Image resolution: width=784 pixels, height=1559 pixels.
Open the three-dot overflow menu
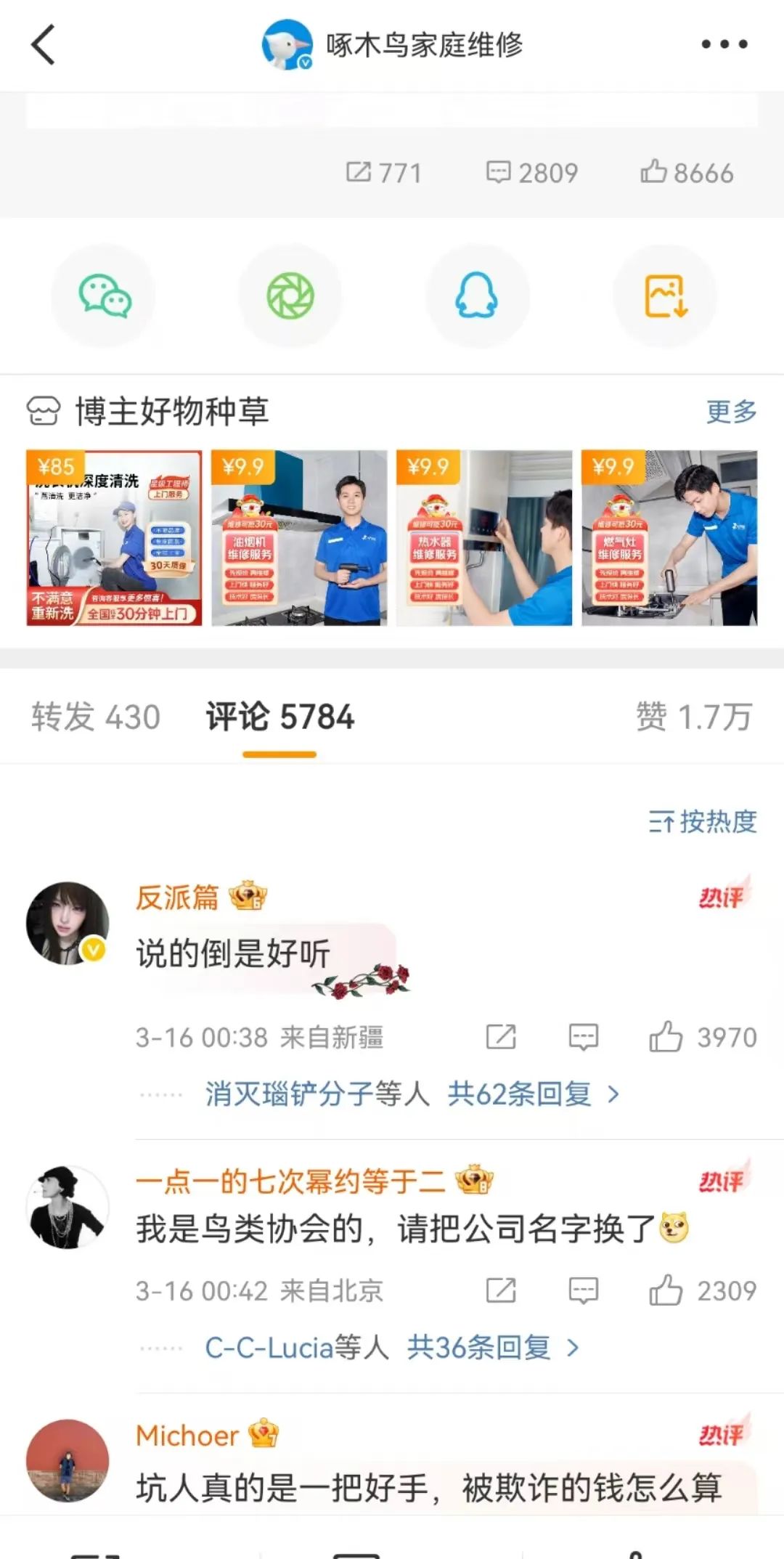pos(724,44)
